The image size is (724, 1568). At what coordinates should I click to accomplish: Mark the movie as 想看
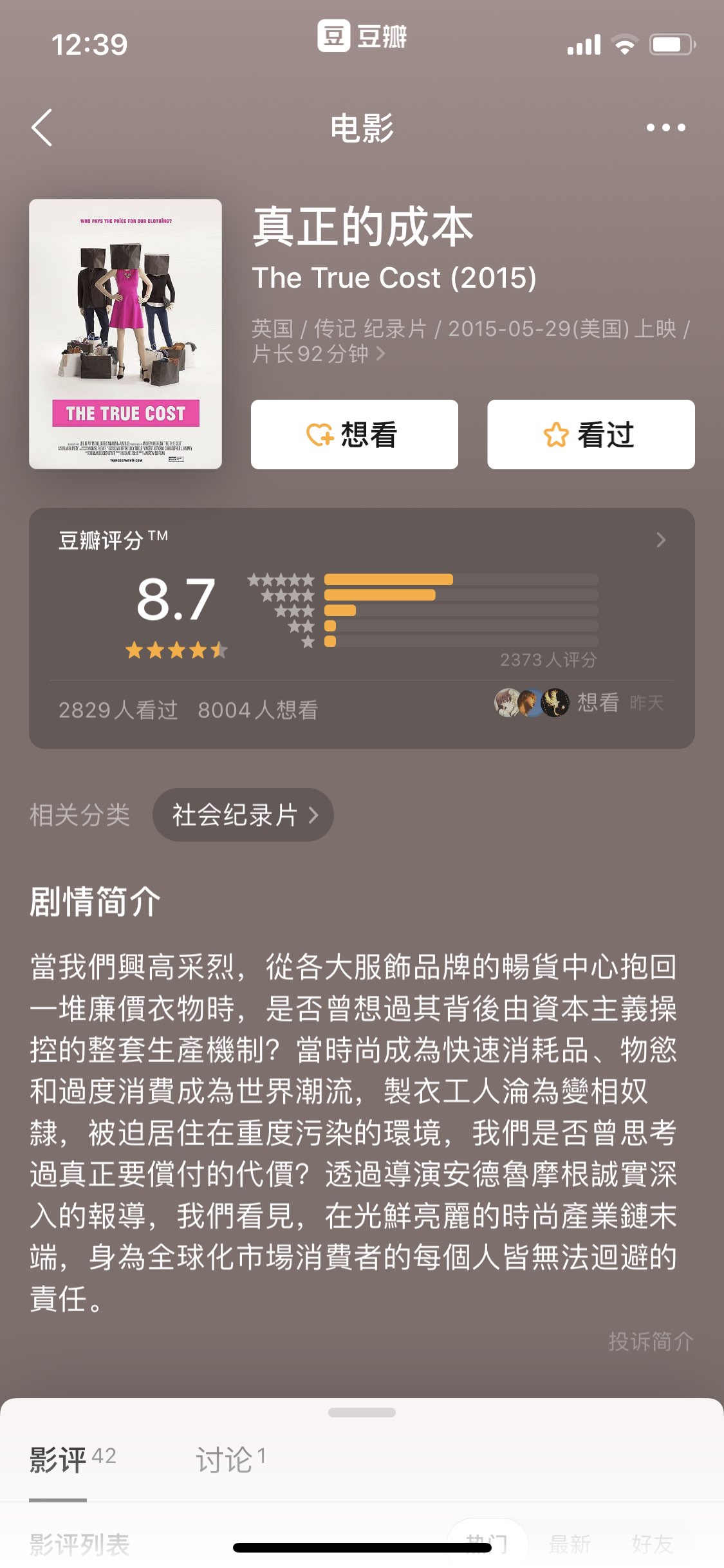click(x=354, y=434)
